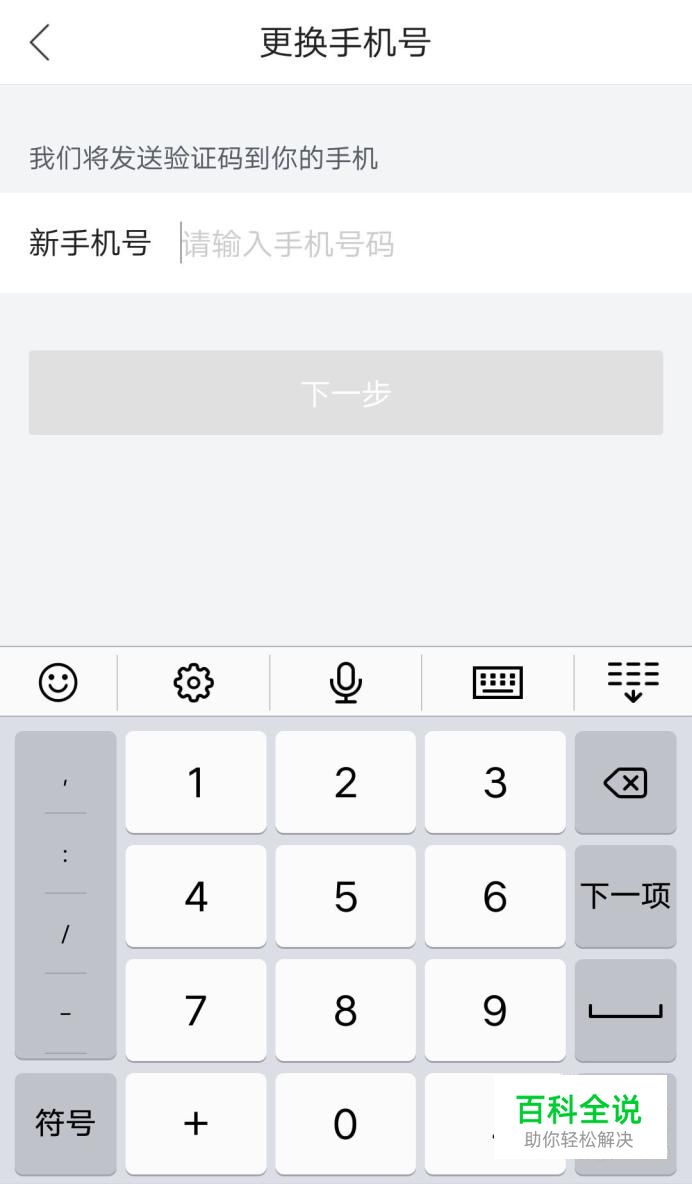Enter digit 9 on the keypad
Screen dimensions: 692x1184
(495, 1010)
